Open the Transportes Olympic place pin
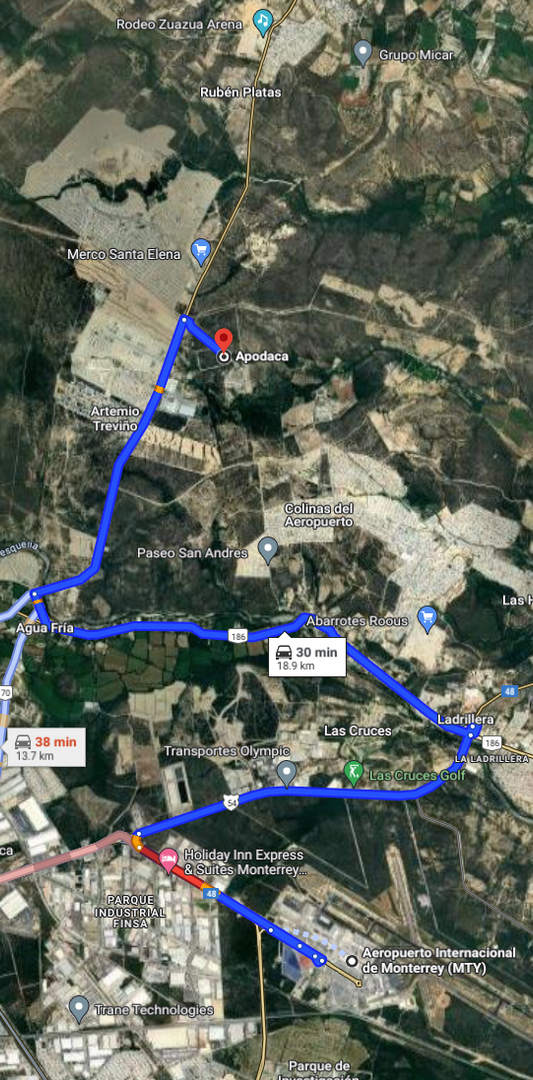The image size is (533, 1080). [286, 774]
